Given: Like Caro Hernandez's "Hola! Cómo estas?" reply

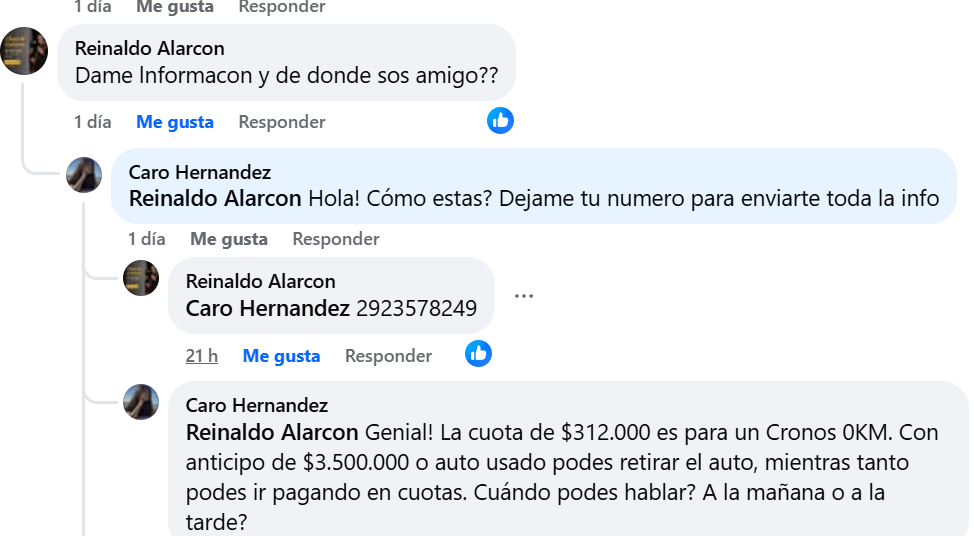Looking at the screenshot, I should (229, 239).
